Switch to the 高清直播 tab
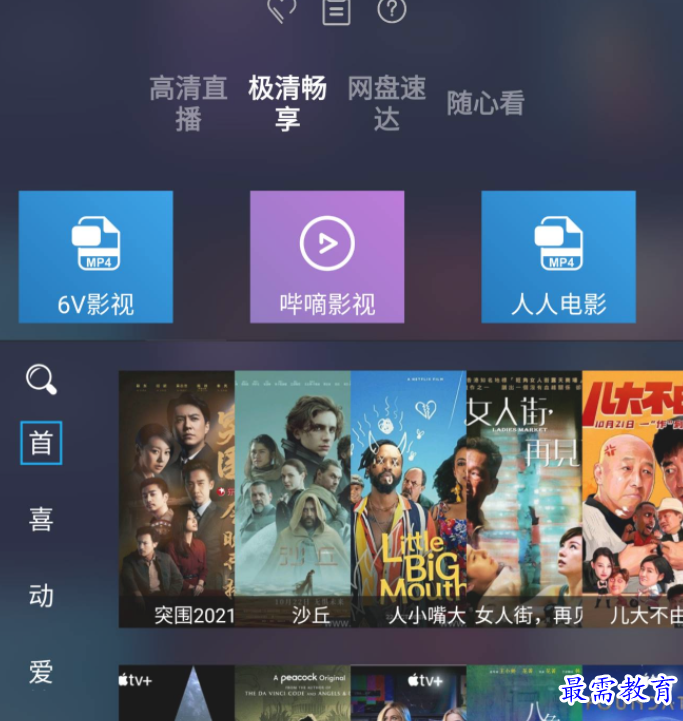The height and width of the screenshot is (721, 683). [x=189, y=103]
